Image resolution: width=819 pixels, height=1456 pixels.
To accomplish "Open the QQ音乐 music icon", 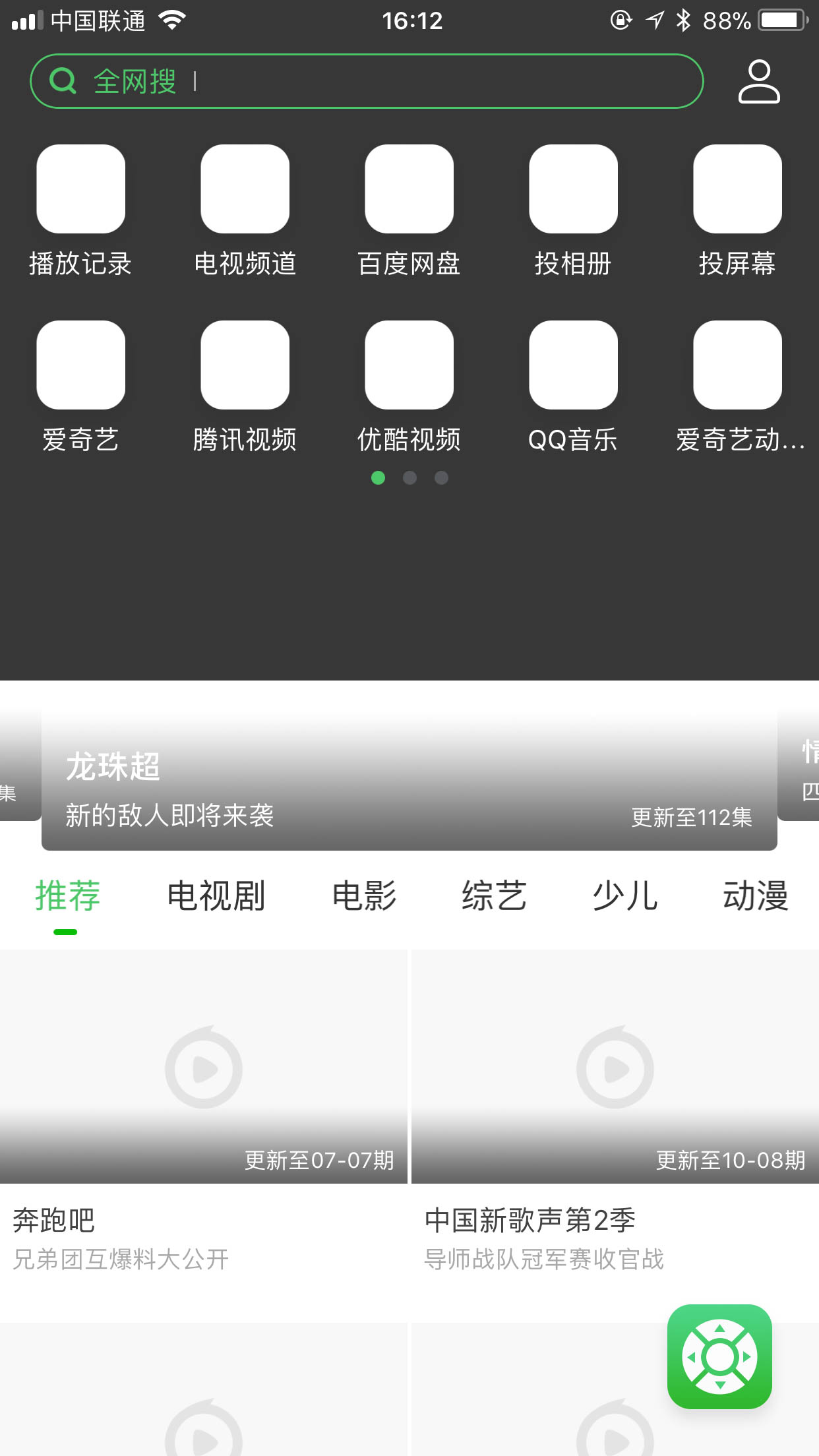I will (573, 364).
